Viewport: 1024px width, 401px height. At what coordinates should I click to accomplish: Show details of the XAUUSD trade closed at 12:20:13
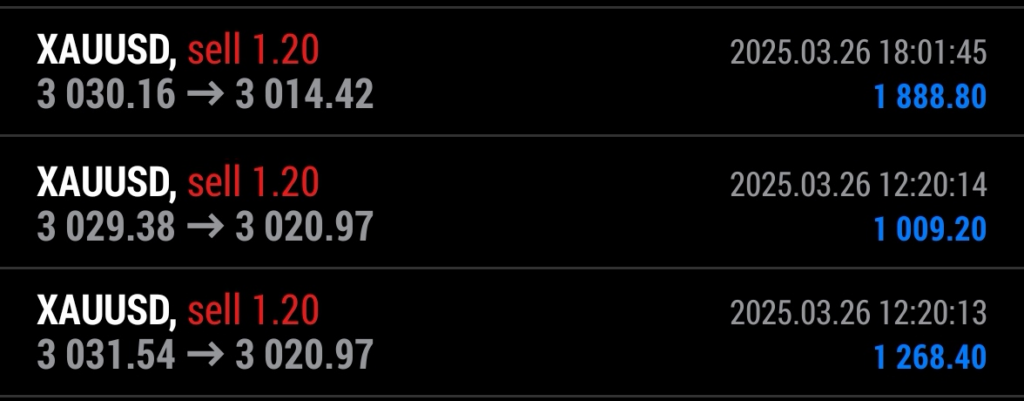point(512,332)
